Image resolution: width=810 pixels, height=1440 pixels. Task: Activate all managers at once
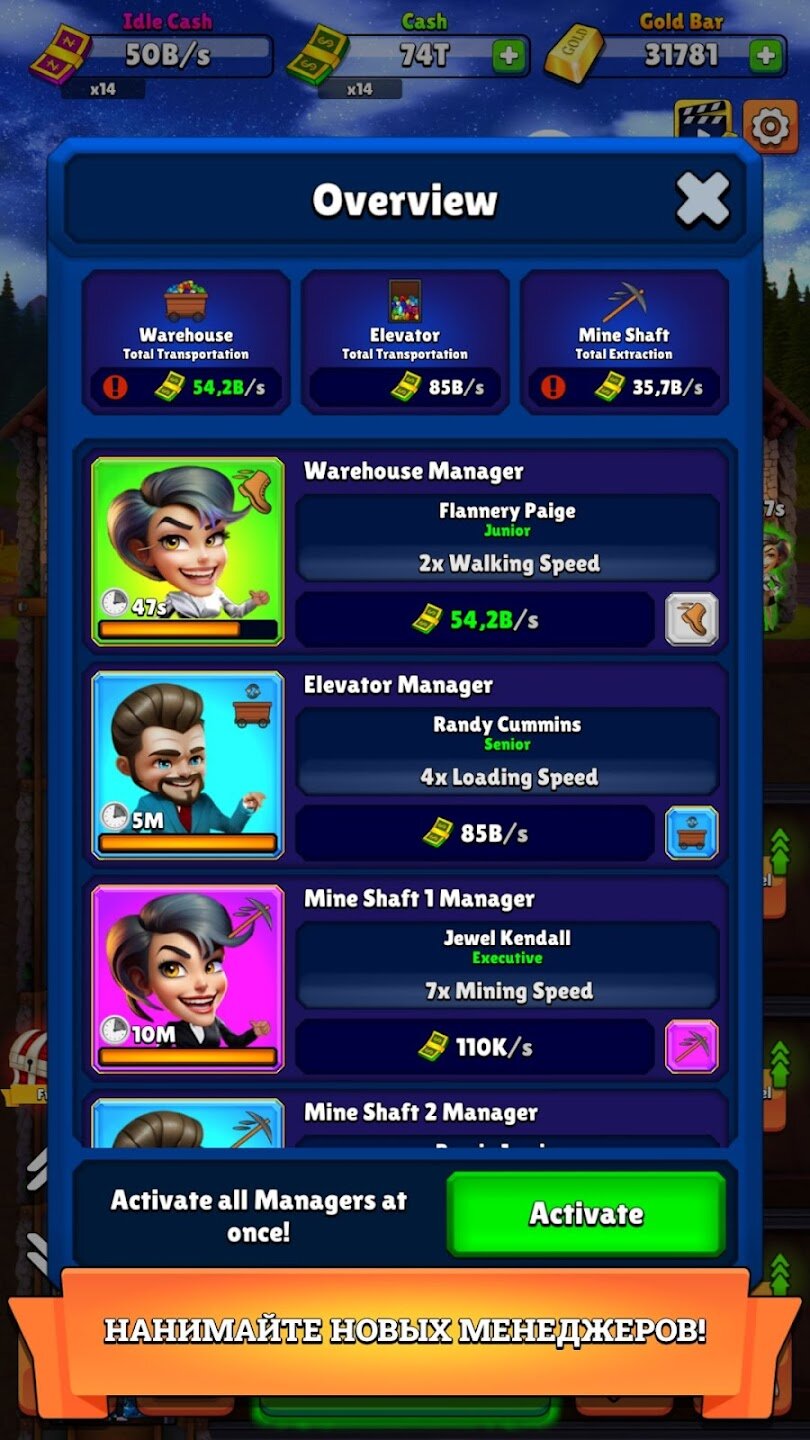click(x=586, y=1213)
